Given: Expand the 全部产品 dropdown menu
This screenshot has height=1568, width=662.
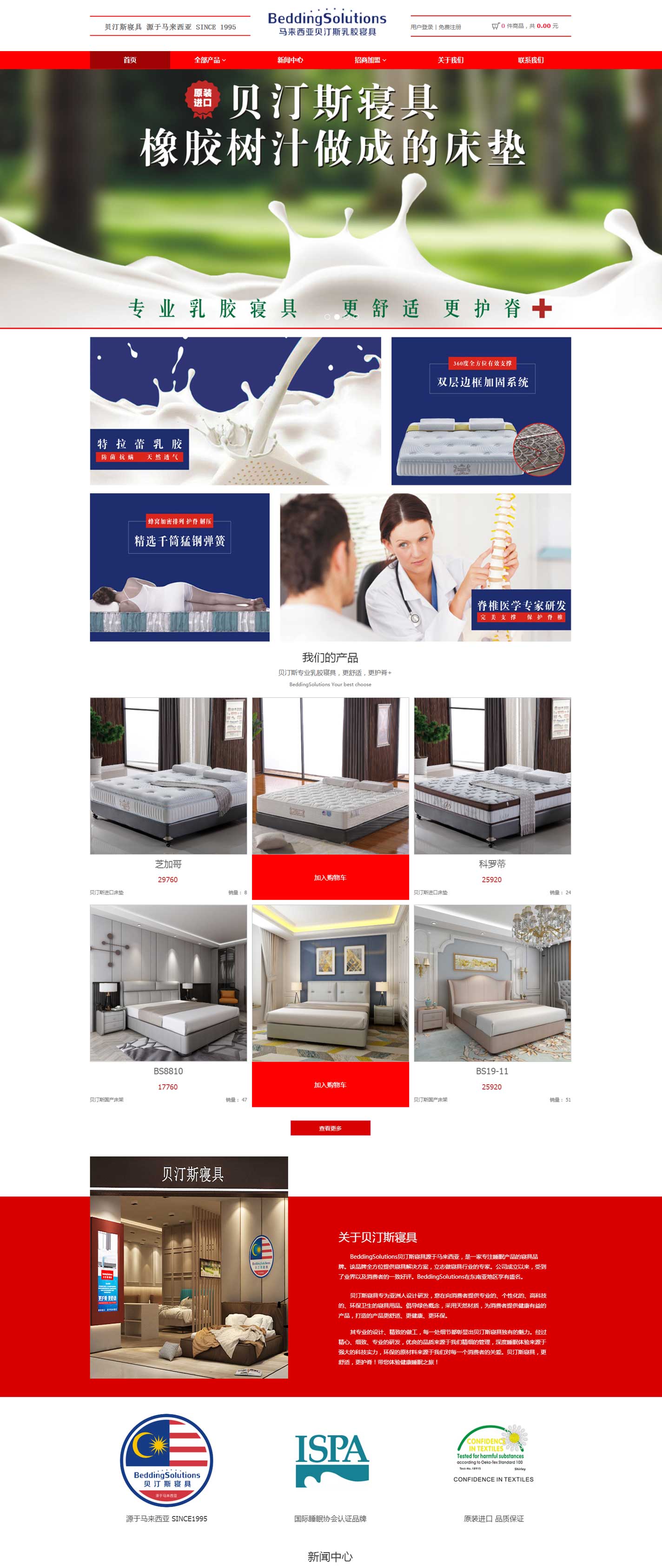Looking at the screenshot, I should 210,60.
